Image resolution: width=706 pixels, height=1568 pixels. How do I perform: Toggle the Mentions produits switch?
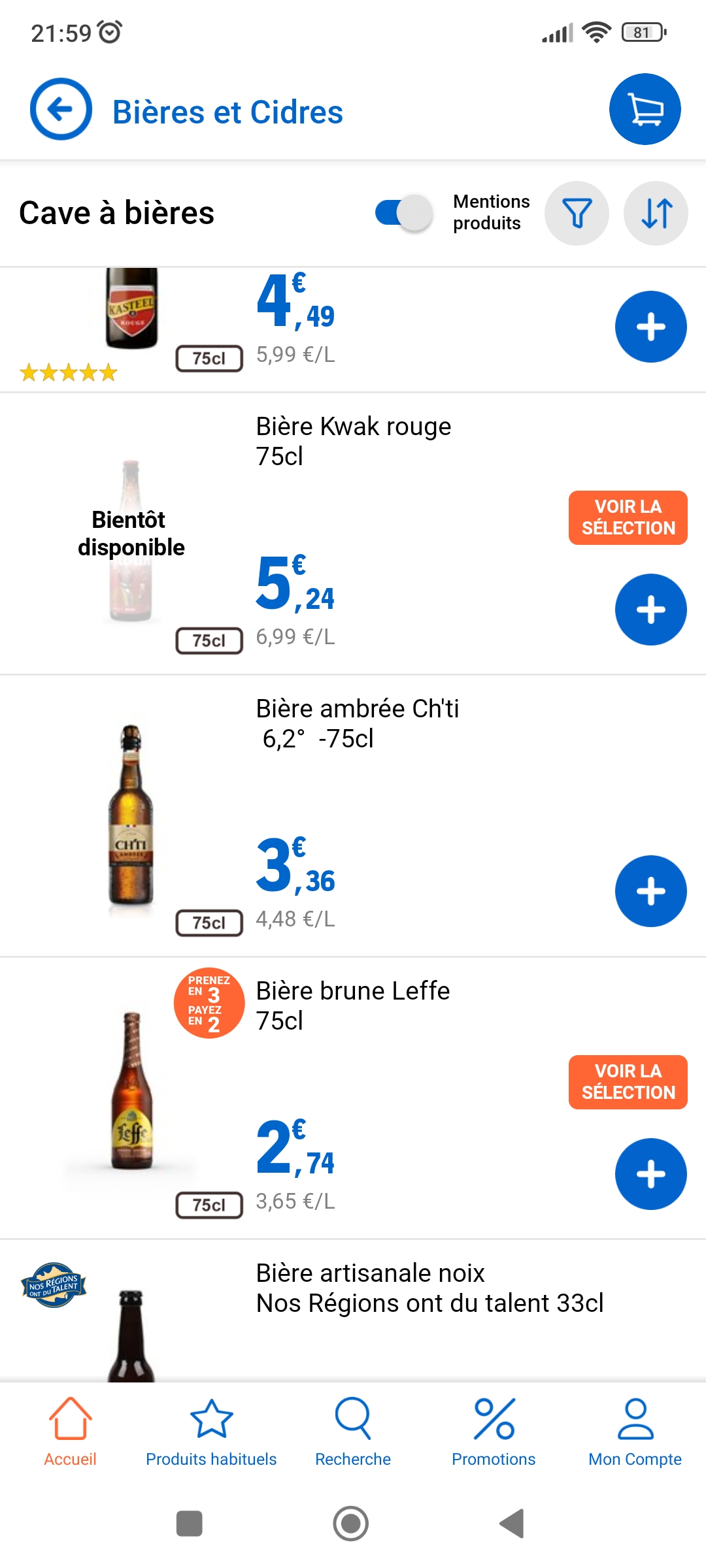(x=403, y=213)
